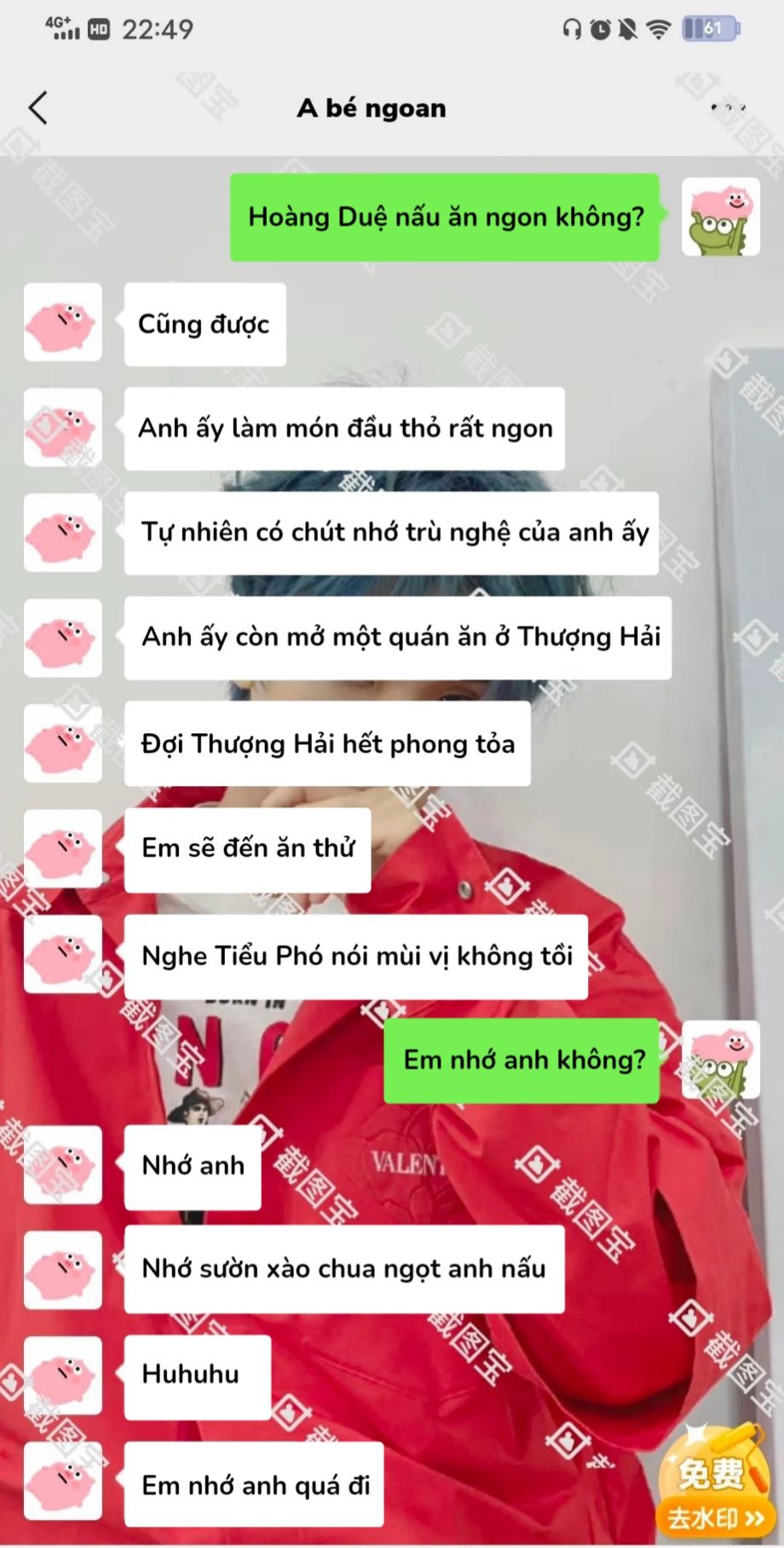Open the chat's three-dot overflow menu
This screenshot has height=1548, width=784.
click(x=728, y=108)
